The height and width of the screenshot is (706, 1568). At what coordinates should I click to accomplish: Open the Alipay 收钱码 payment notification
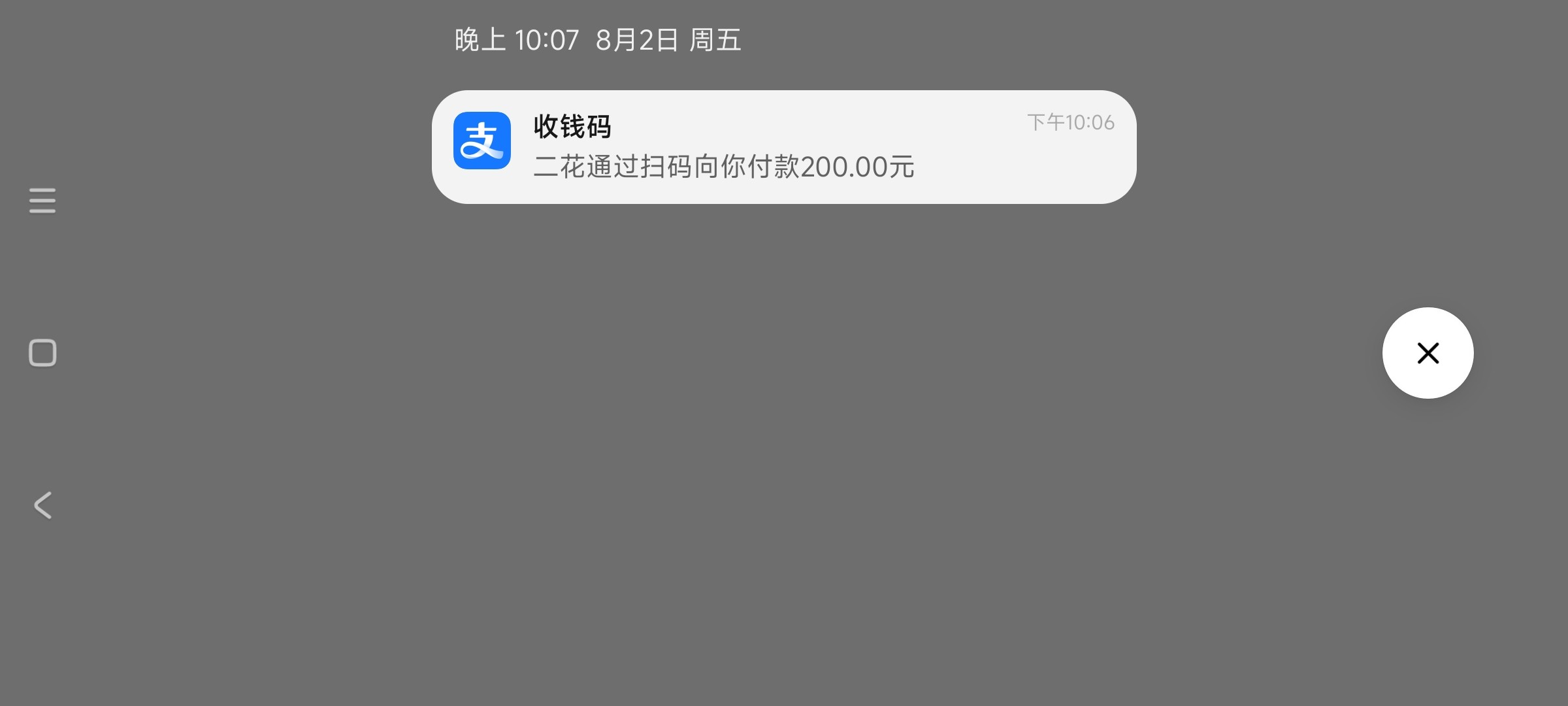pyautogui.click(x=784, y=147)
